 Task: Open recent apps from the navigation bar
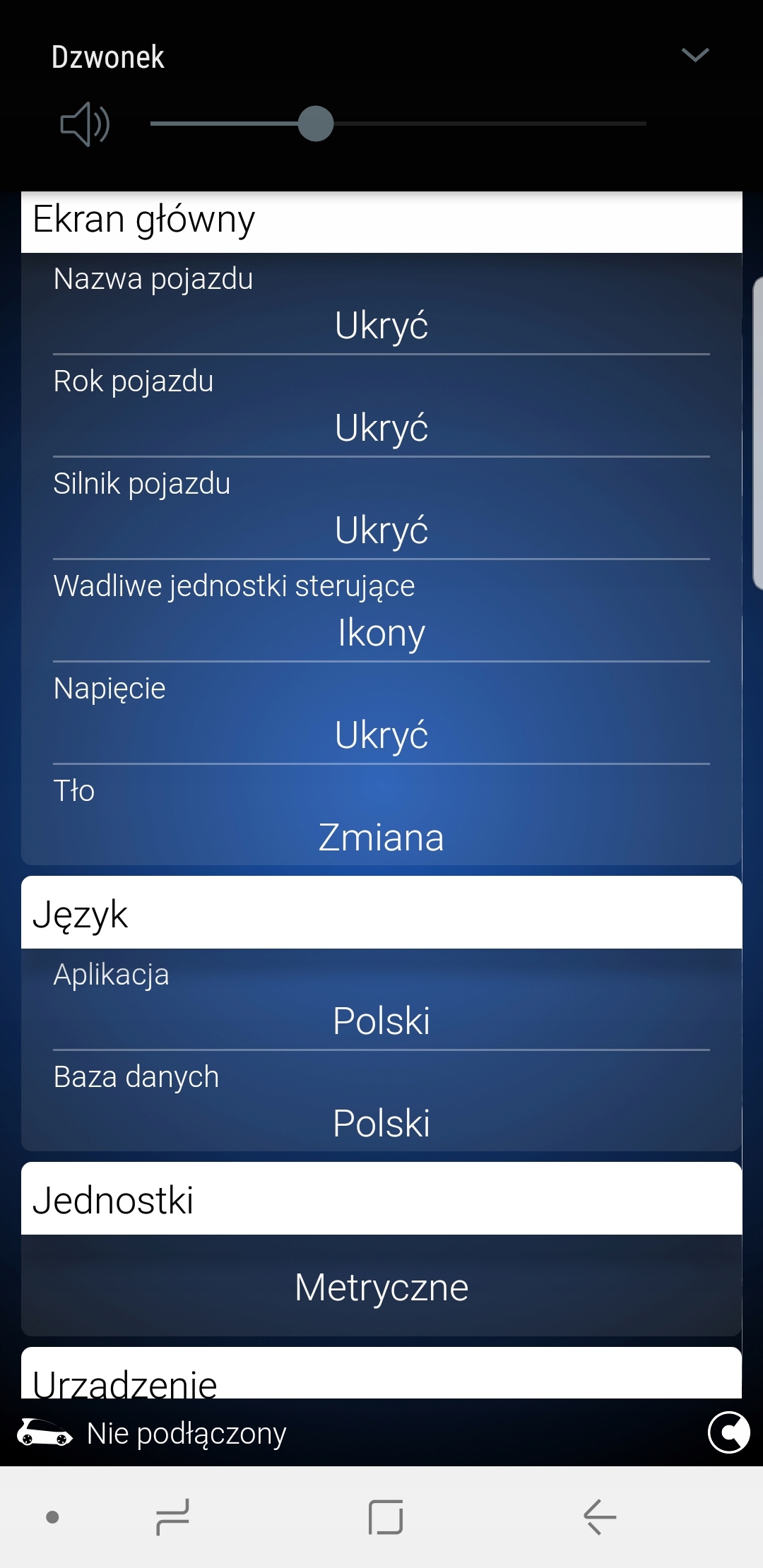point(172,1516)
